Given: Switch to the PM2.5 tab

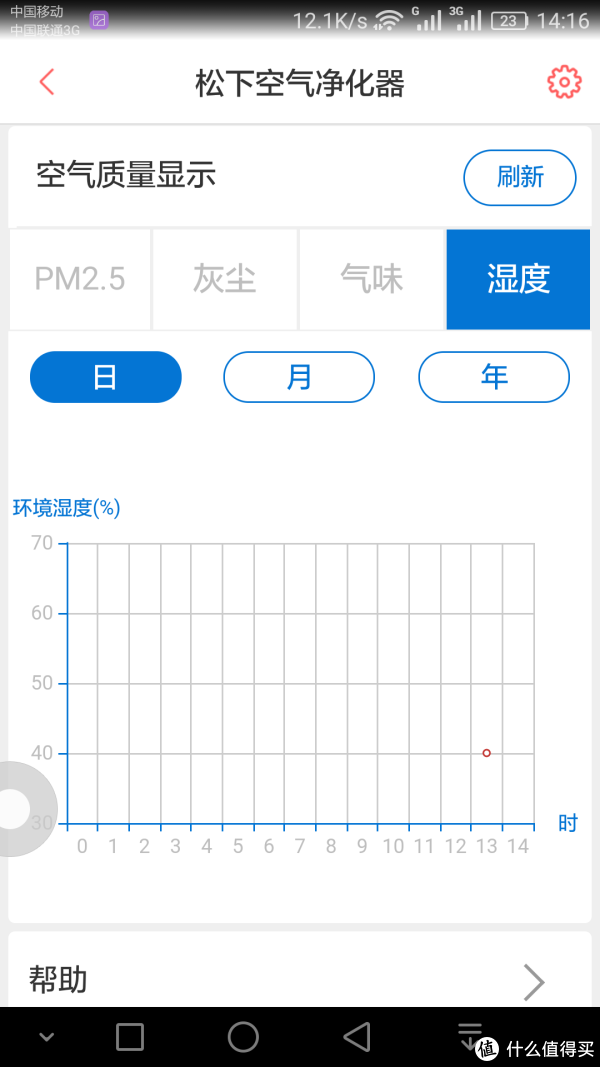Looking at the screenshot, I should coord(80,279).
